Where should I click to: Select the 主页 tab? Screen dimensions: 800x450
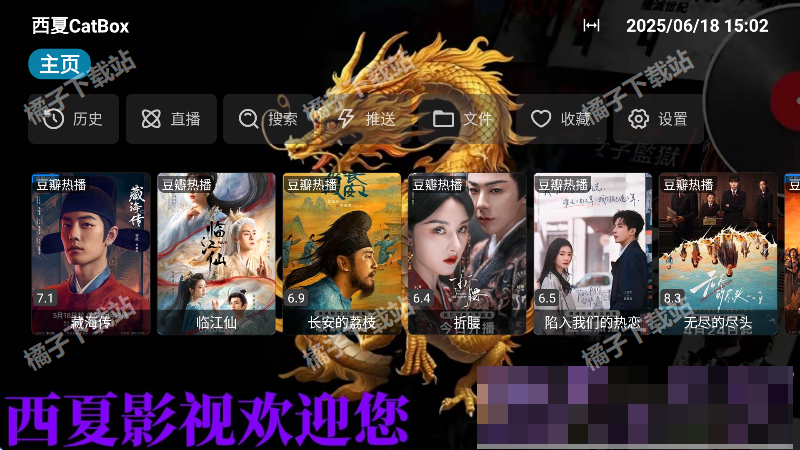58,65
